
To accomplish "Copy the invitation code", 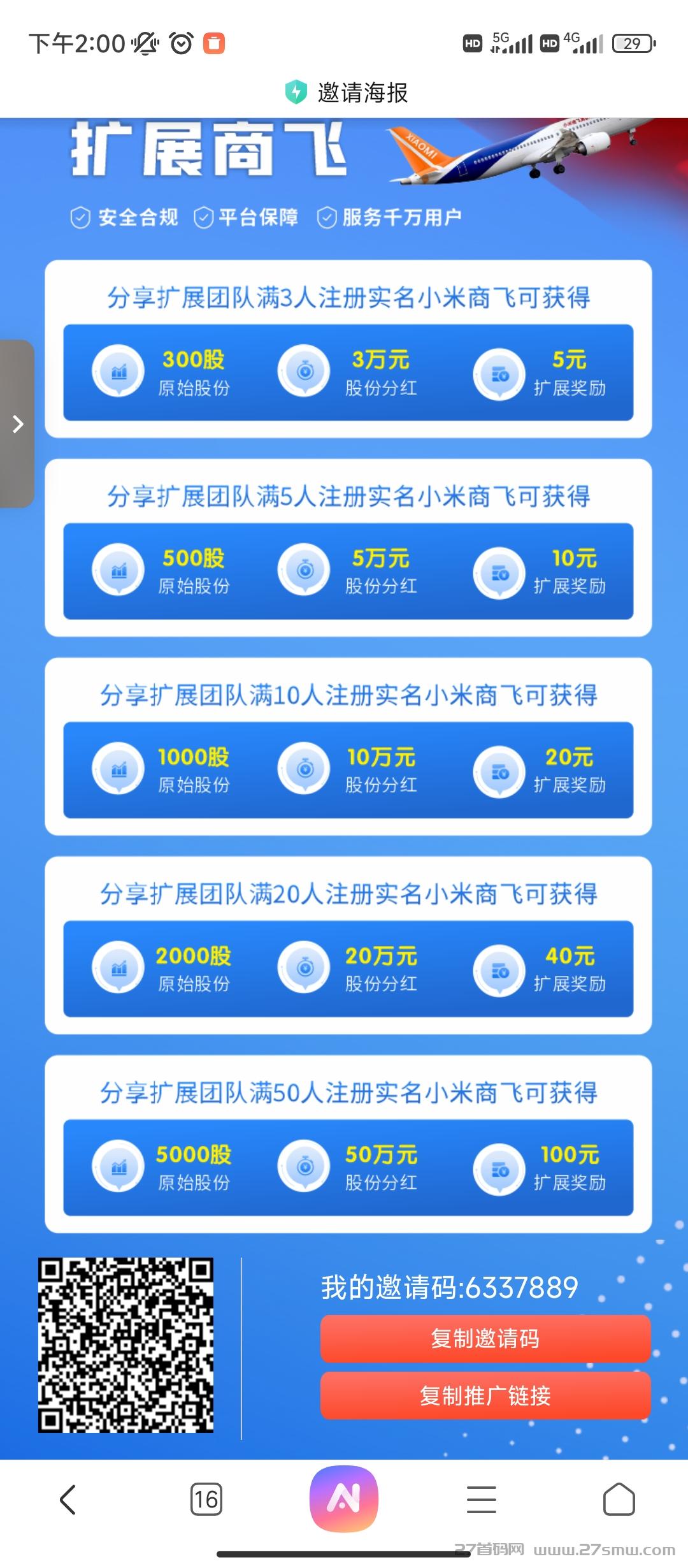I will (485, 1338).
